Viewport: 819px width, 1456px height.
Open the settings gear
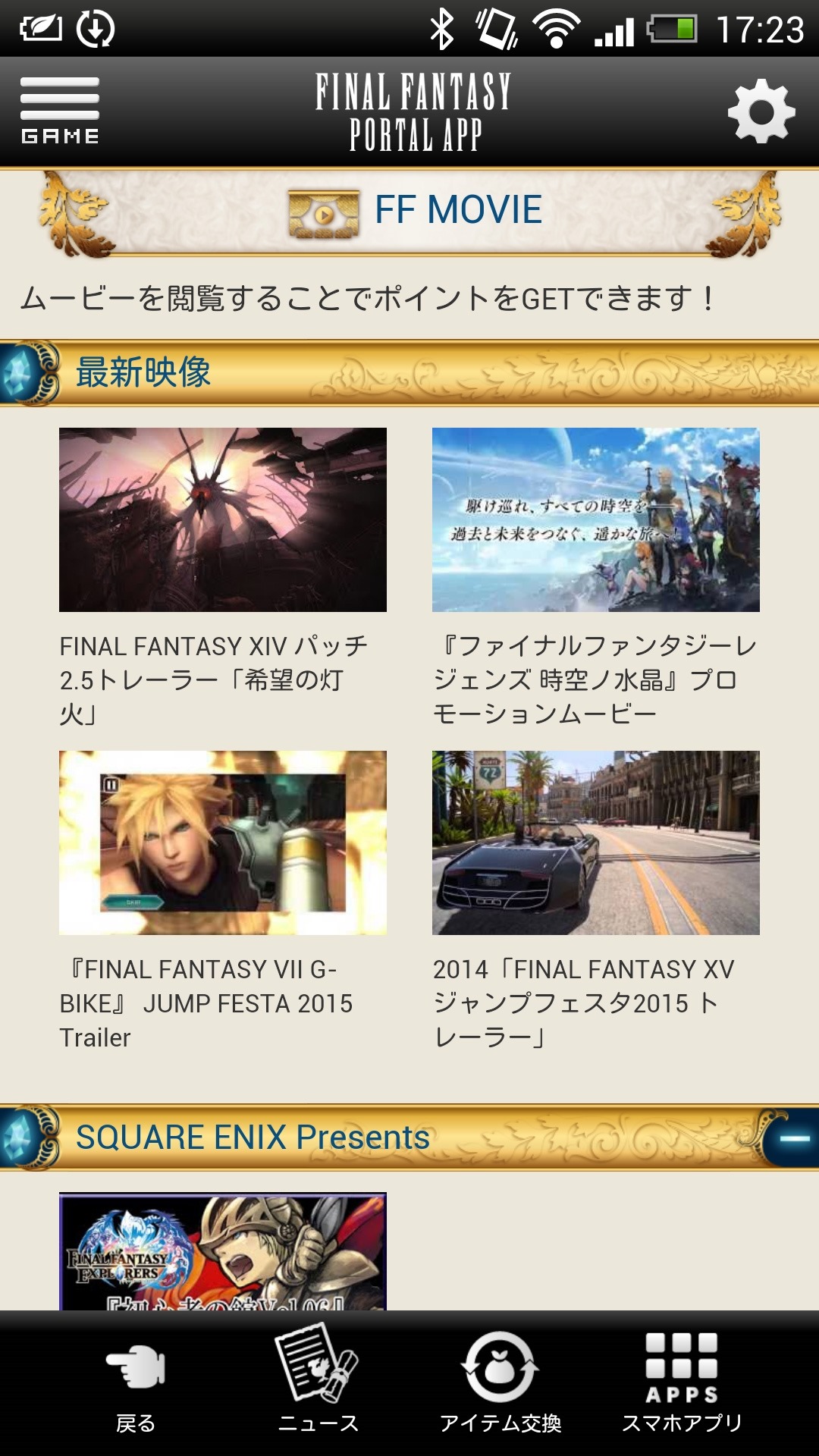(761, 111)
